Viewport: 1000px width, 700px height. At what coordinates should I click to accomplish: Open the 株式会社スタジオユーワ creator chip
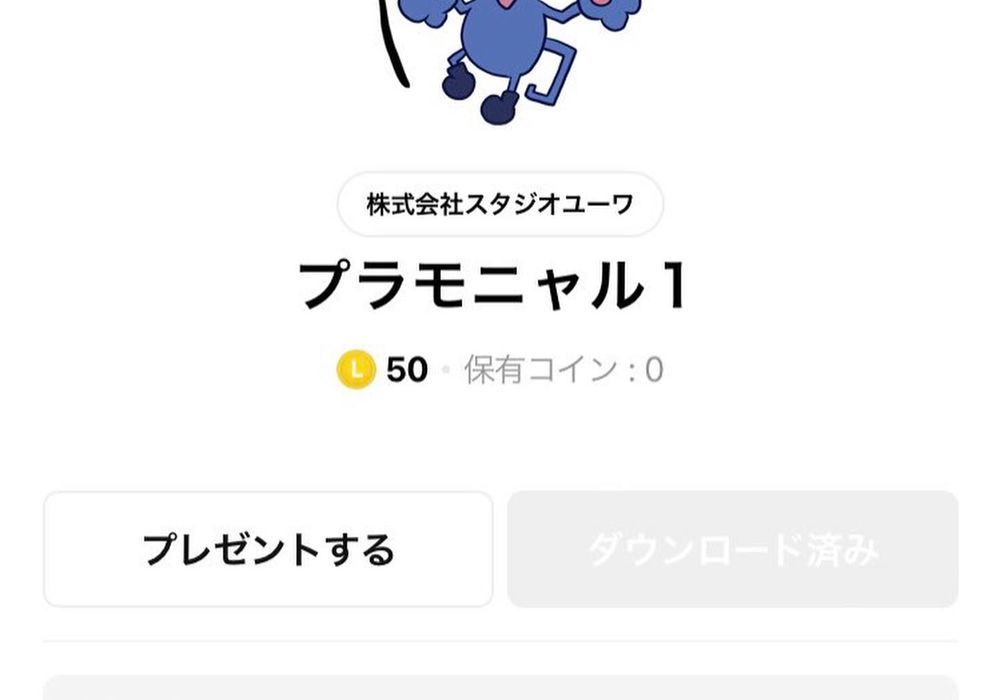click(500, 205)
